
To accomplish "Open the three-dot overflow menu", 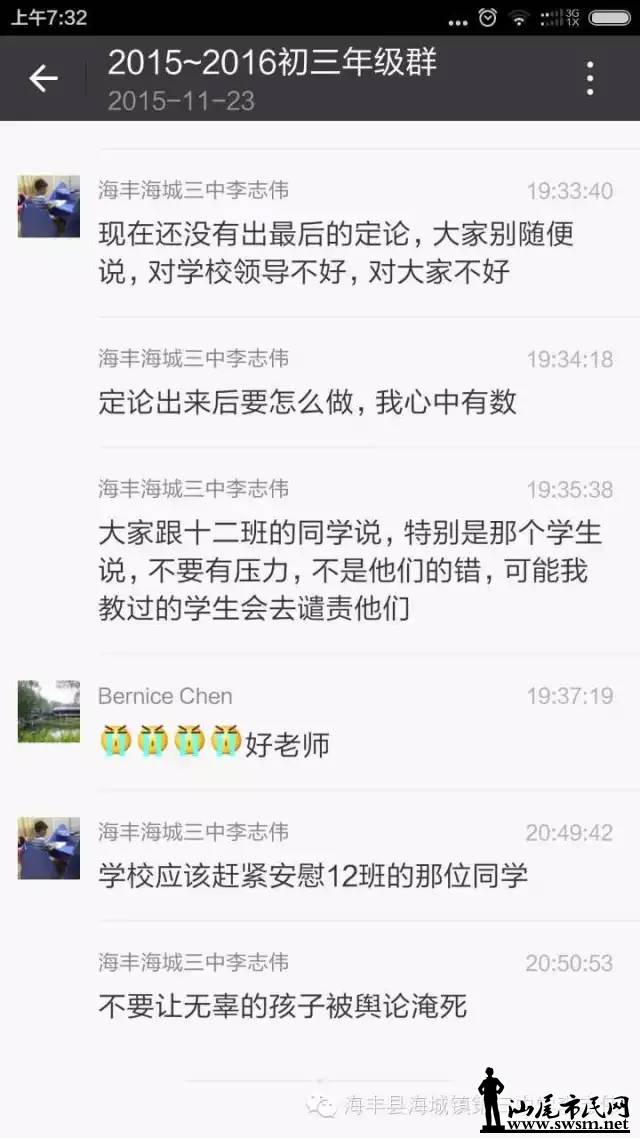I will pyautogui.click(x=590, y=78).
